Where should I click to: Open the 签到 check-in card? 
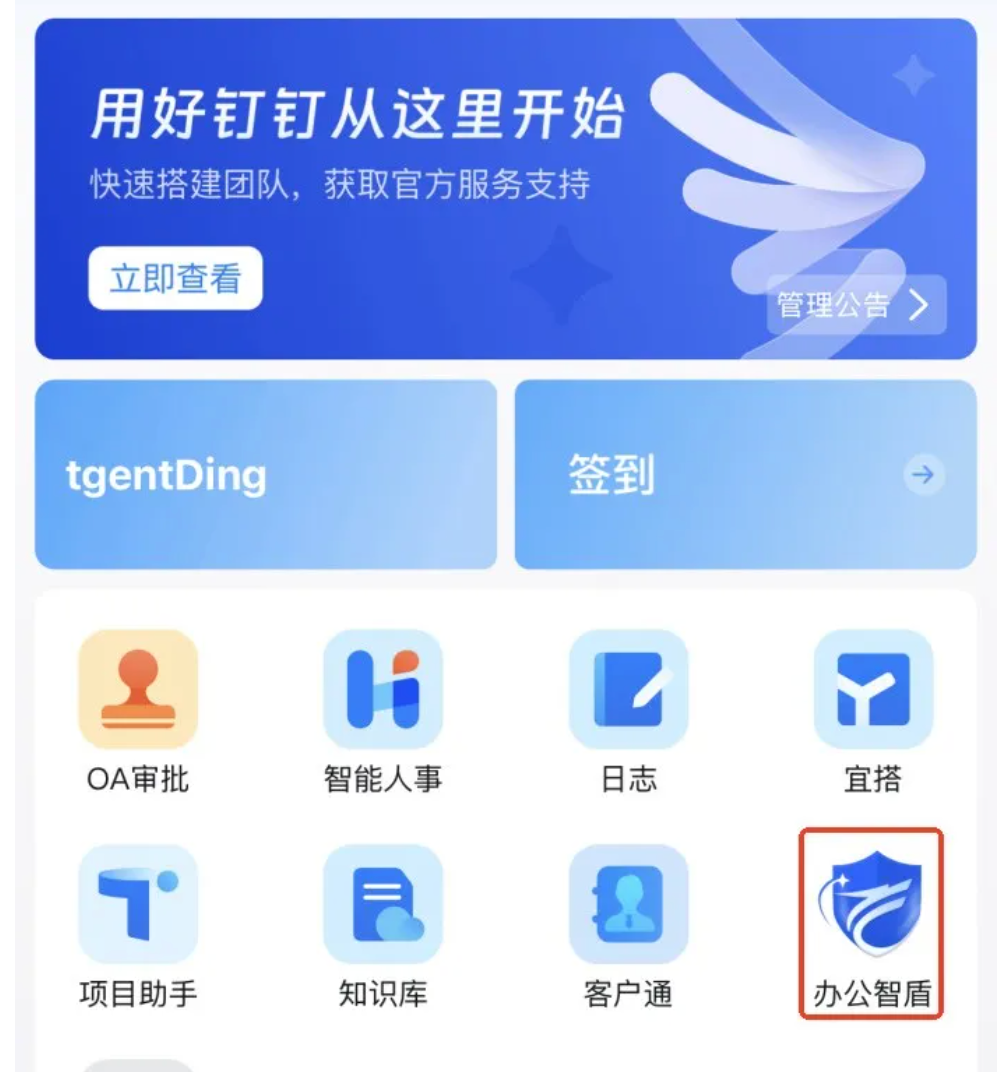[745, 475]
